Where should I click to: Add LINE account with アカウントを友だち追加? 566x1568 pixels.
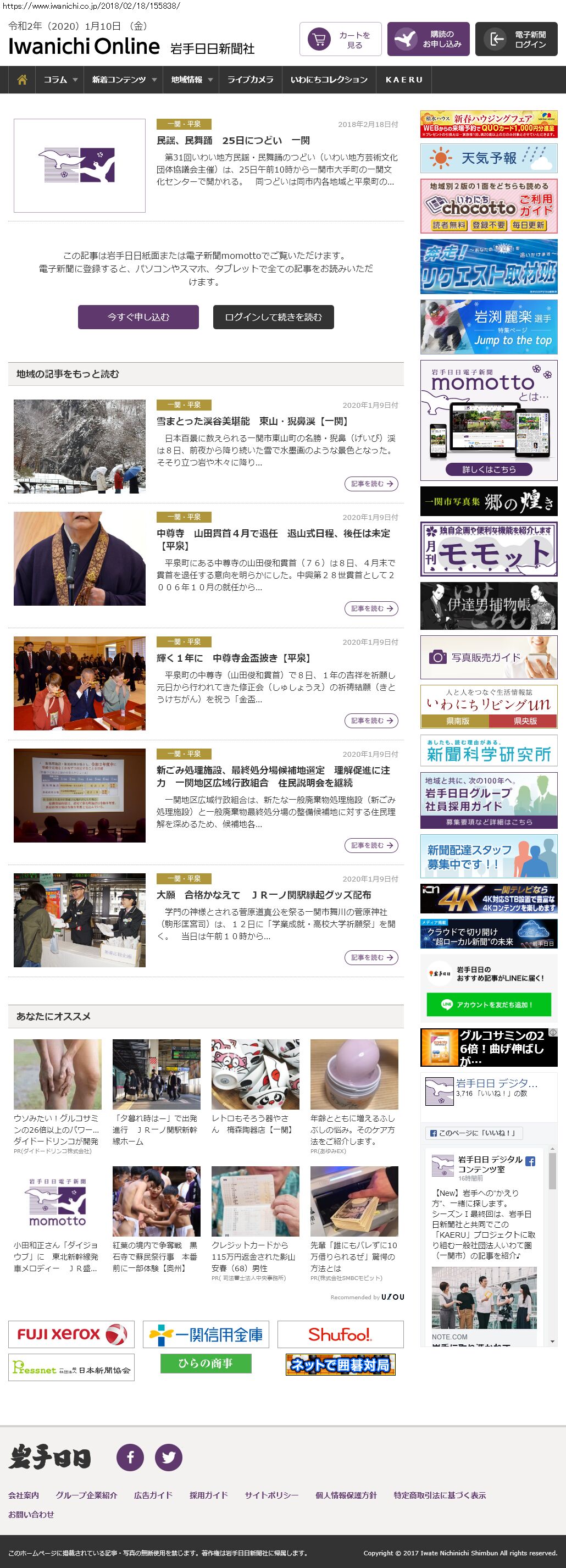point(489,1004)
